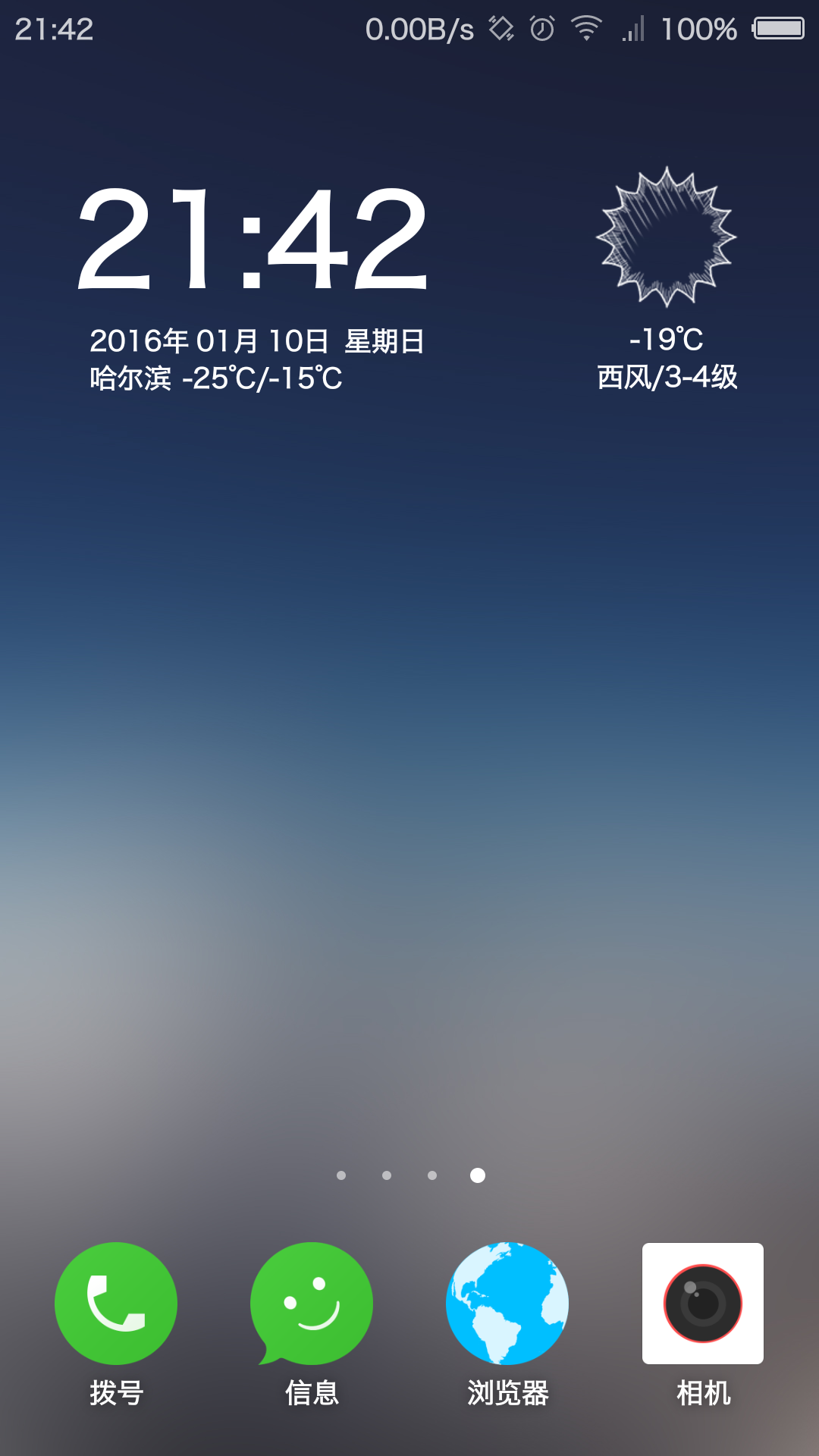The height and width of the screenshot is (1456, 819).
Task: Open weather details via 哈尔滨 -25℃/-15℃ text
Action: tap(216, 377)
